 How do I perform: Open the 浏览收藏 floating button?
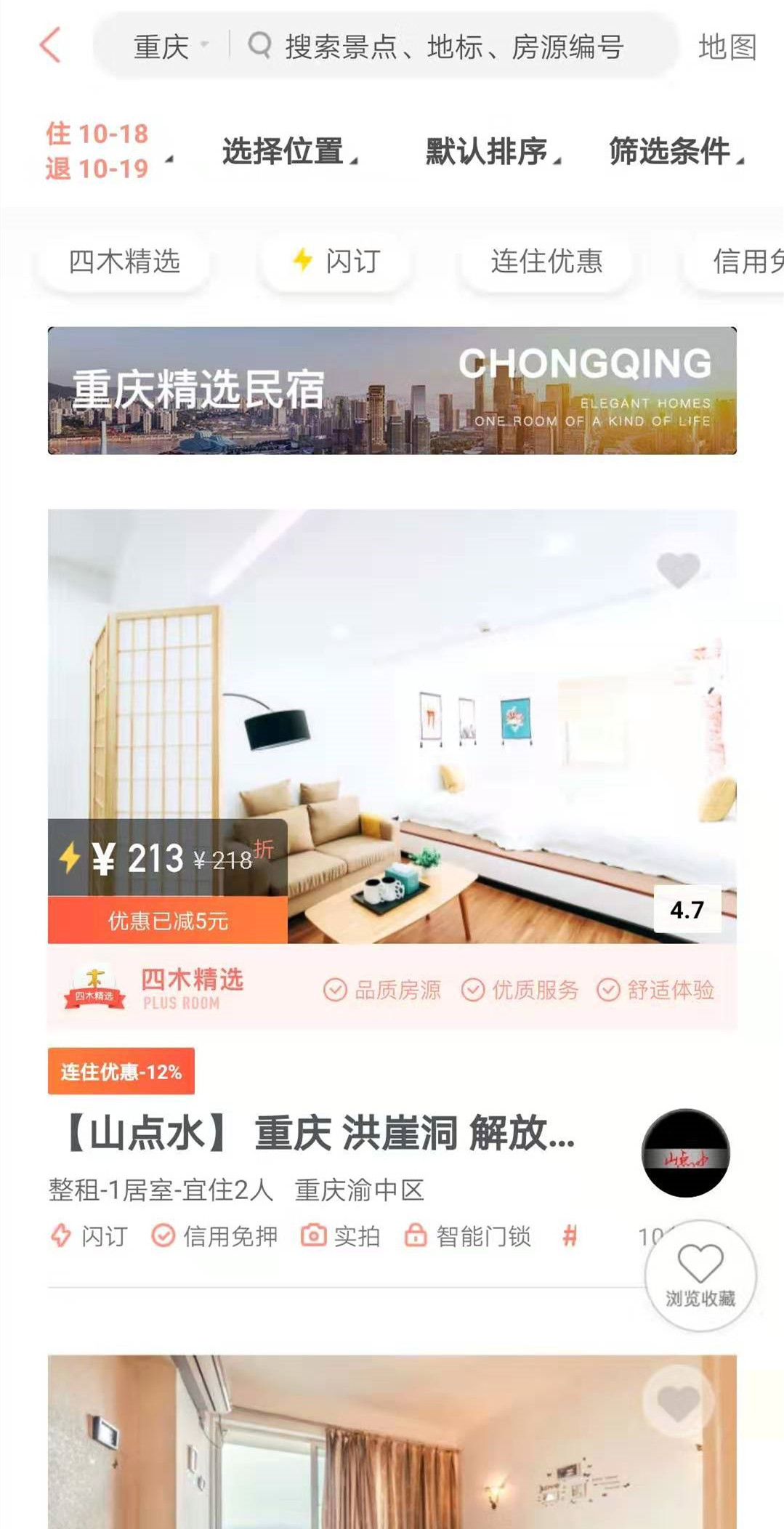(x=700, y=1275)
